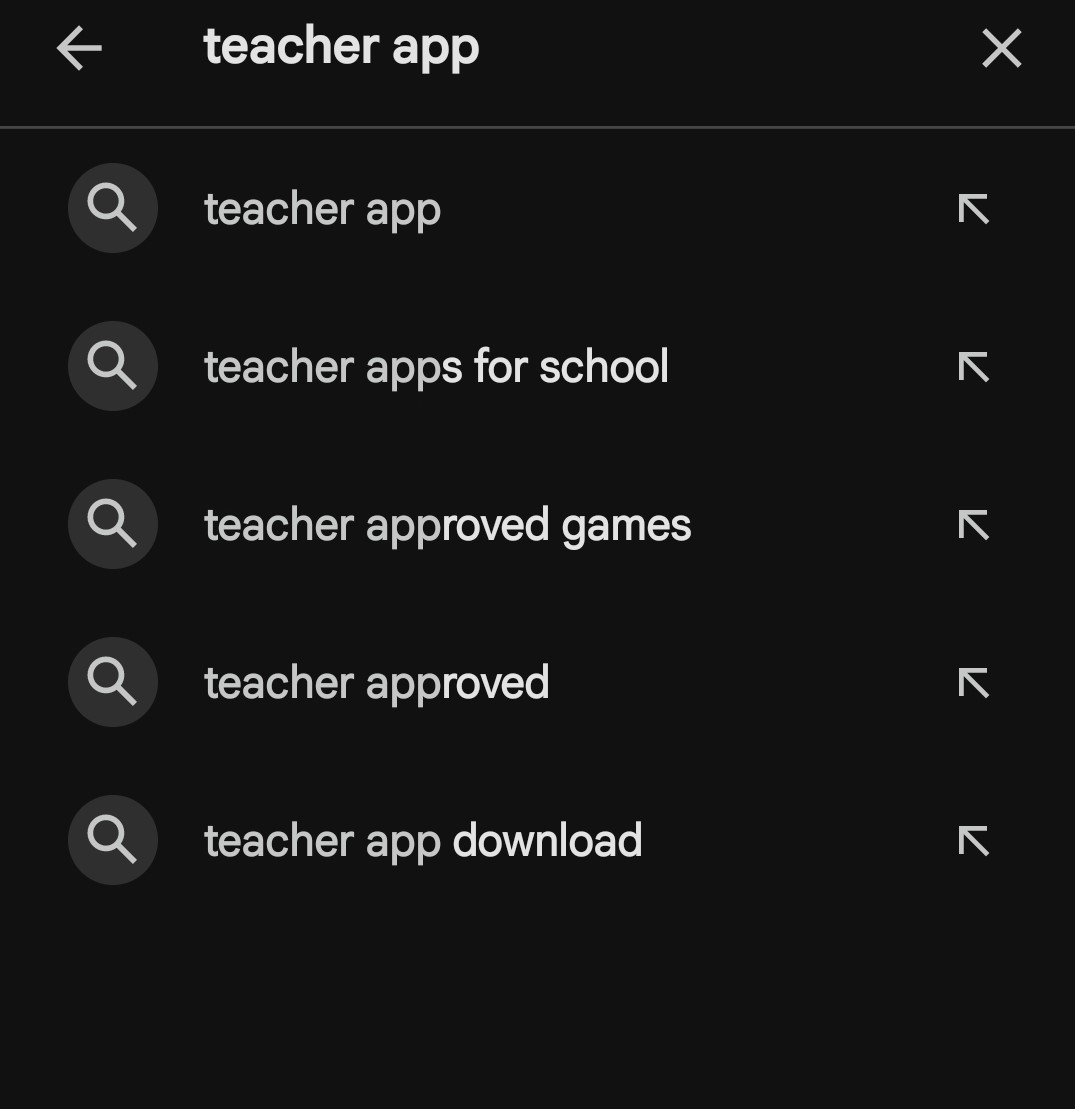
Task: Click the magnifier icon beside "teacher app"
Action: pyautogui.click(x=112, y=208)
